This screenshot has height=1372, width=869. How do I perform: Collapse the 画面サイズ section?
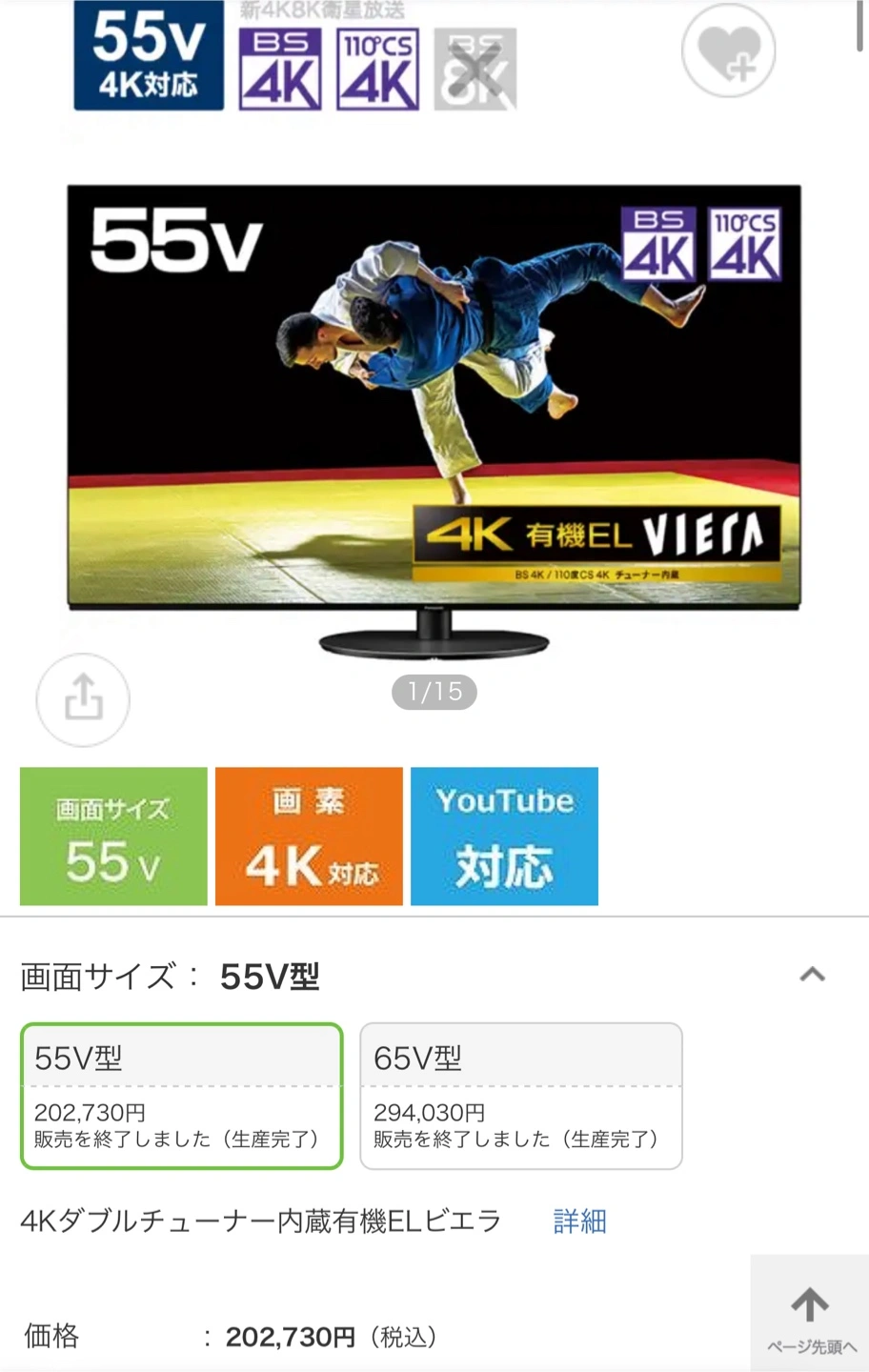point(812,975)
